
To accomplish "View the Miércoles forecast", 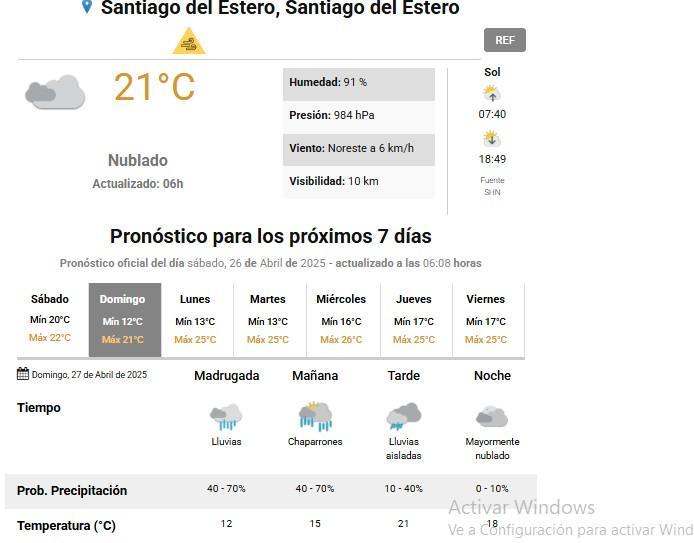I will tap(341, 319).
